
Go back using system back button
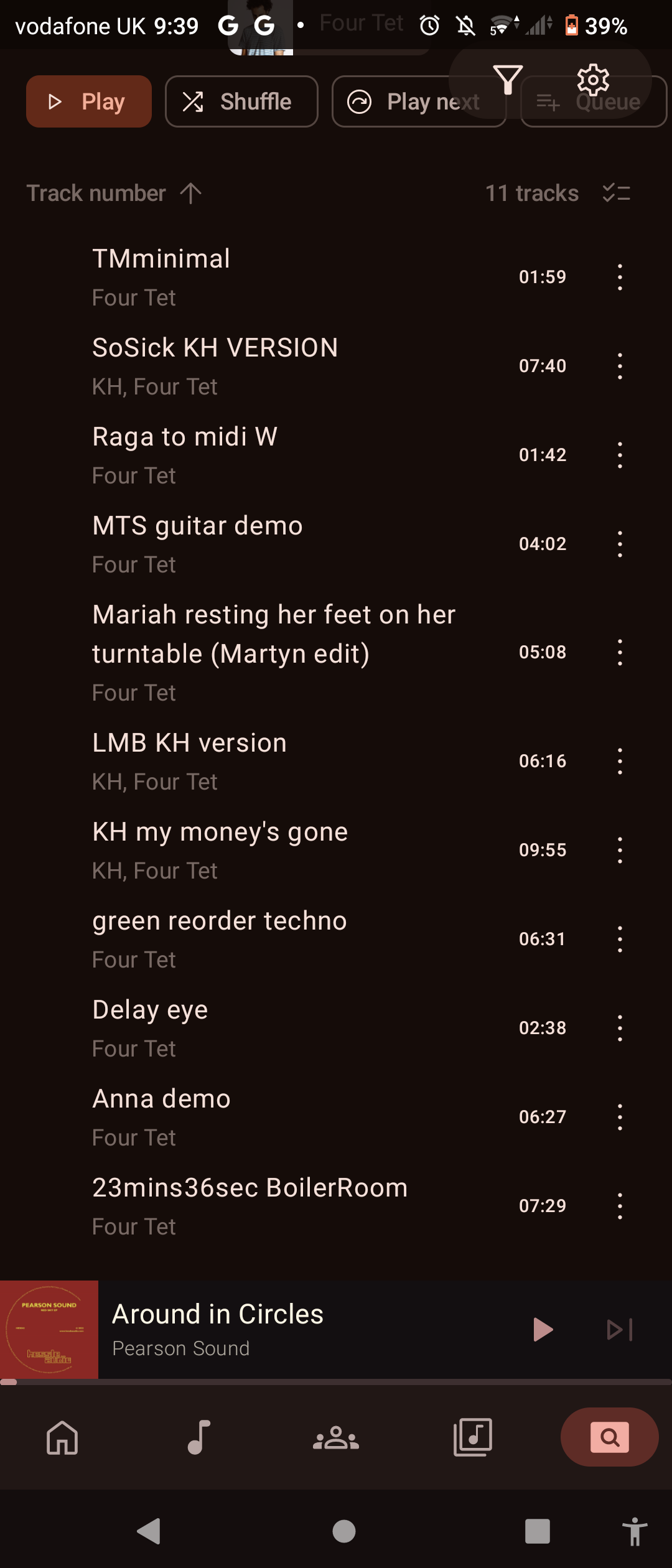pyautogui.click(x=149, y=1531)
